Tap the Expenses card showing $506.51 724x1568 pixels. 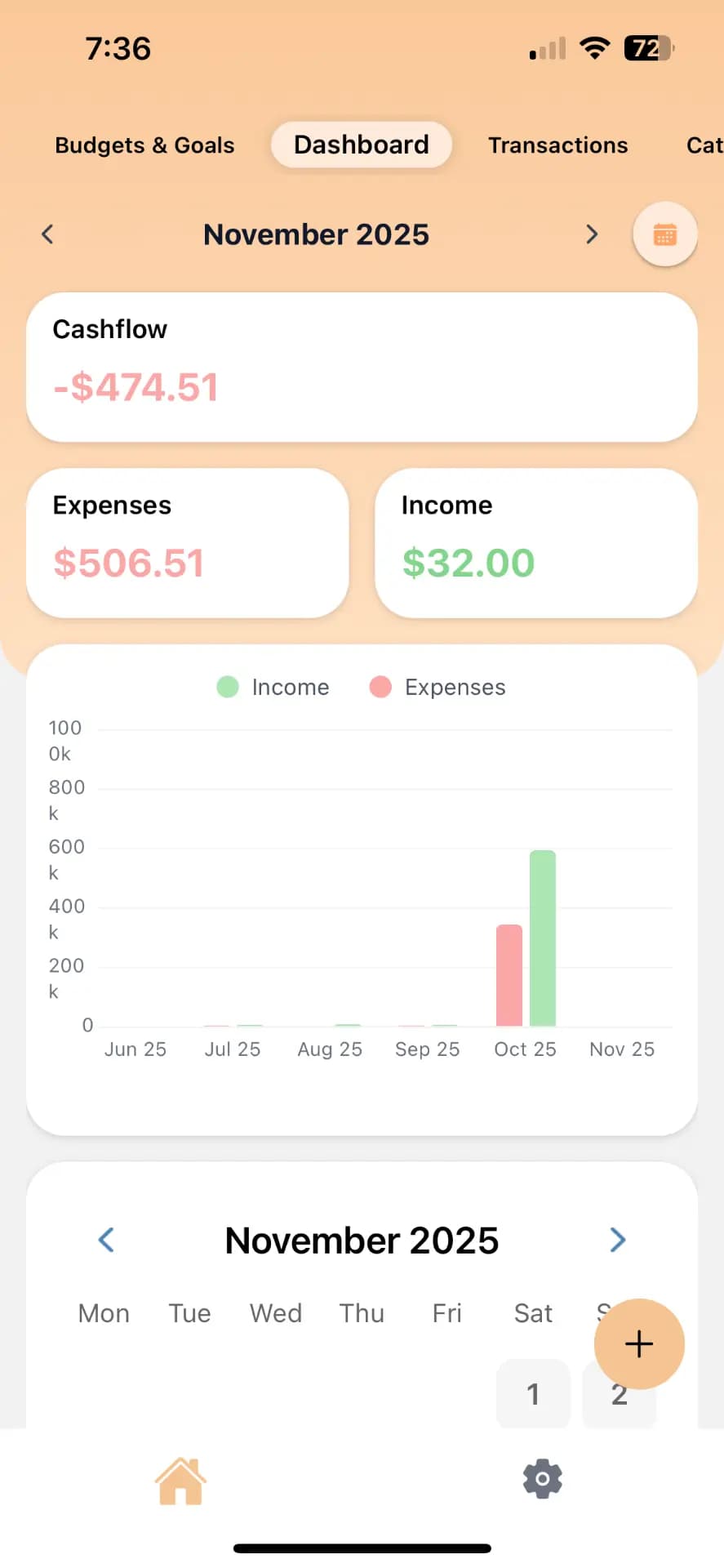(x=187, y=542)
